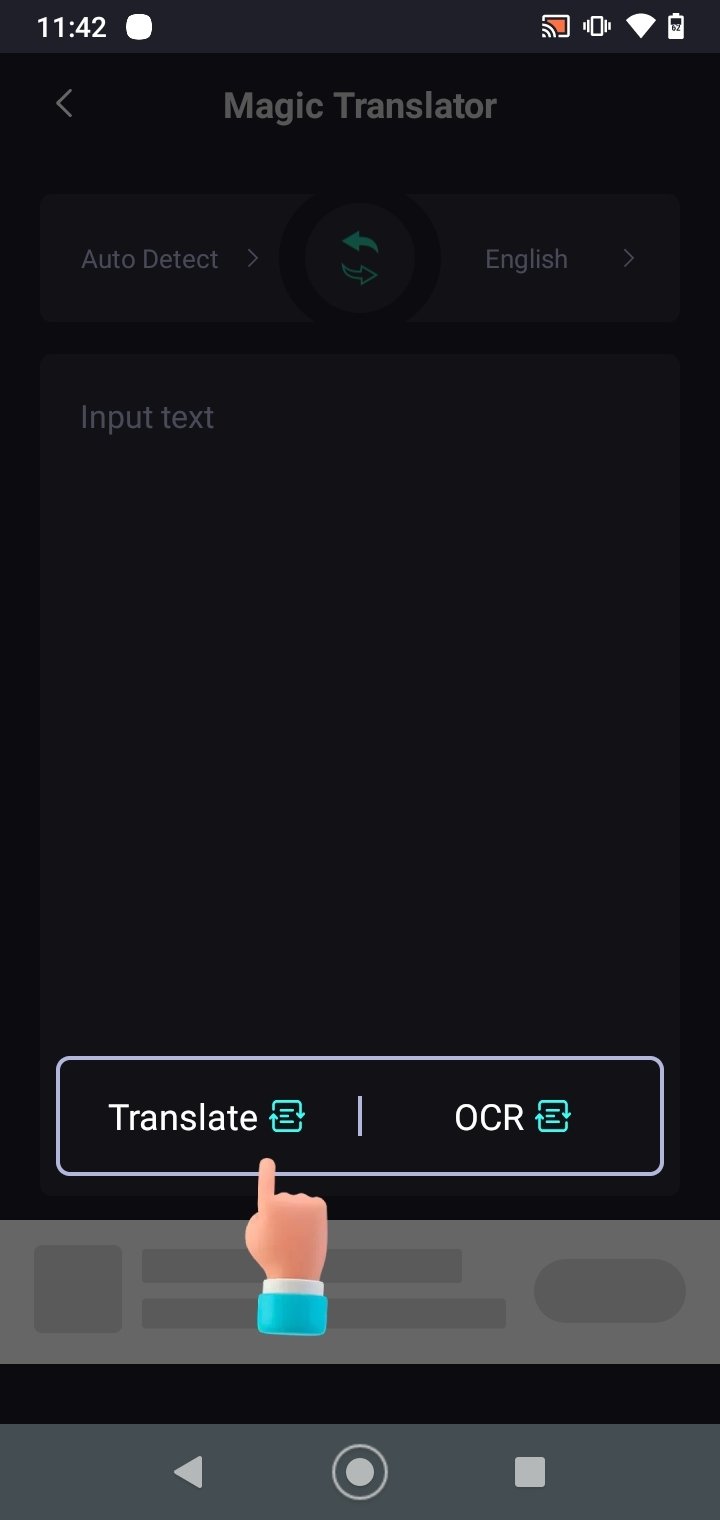This screenshot has width=720, height=1520.
Task: Tap the Translate button
Action: pos(207,1116)
